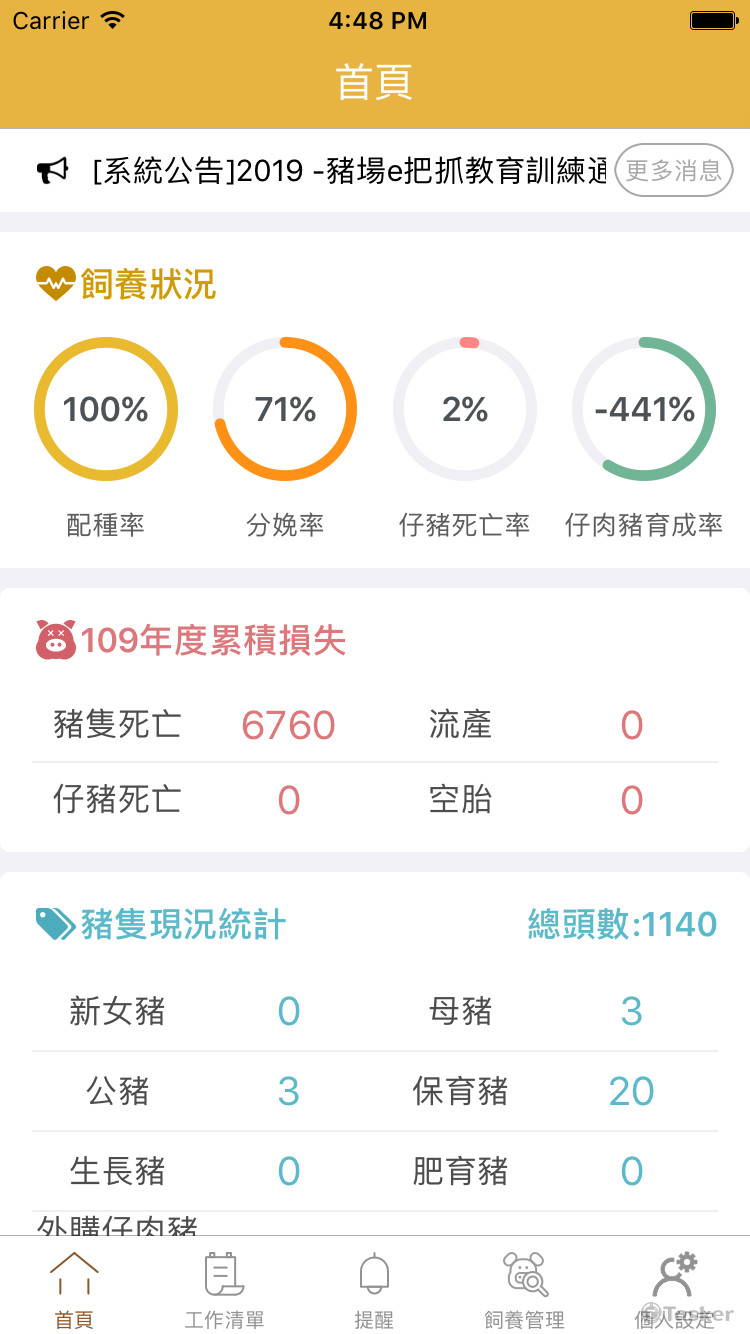Click the 仔豬死亡率 2% ring

pos(465,409)
